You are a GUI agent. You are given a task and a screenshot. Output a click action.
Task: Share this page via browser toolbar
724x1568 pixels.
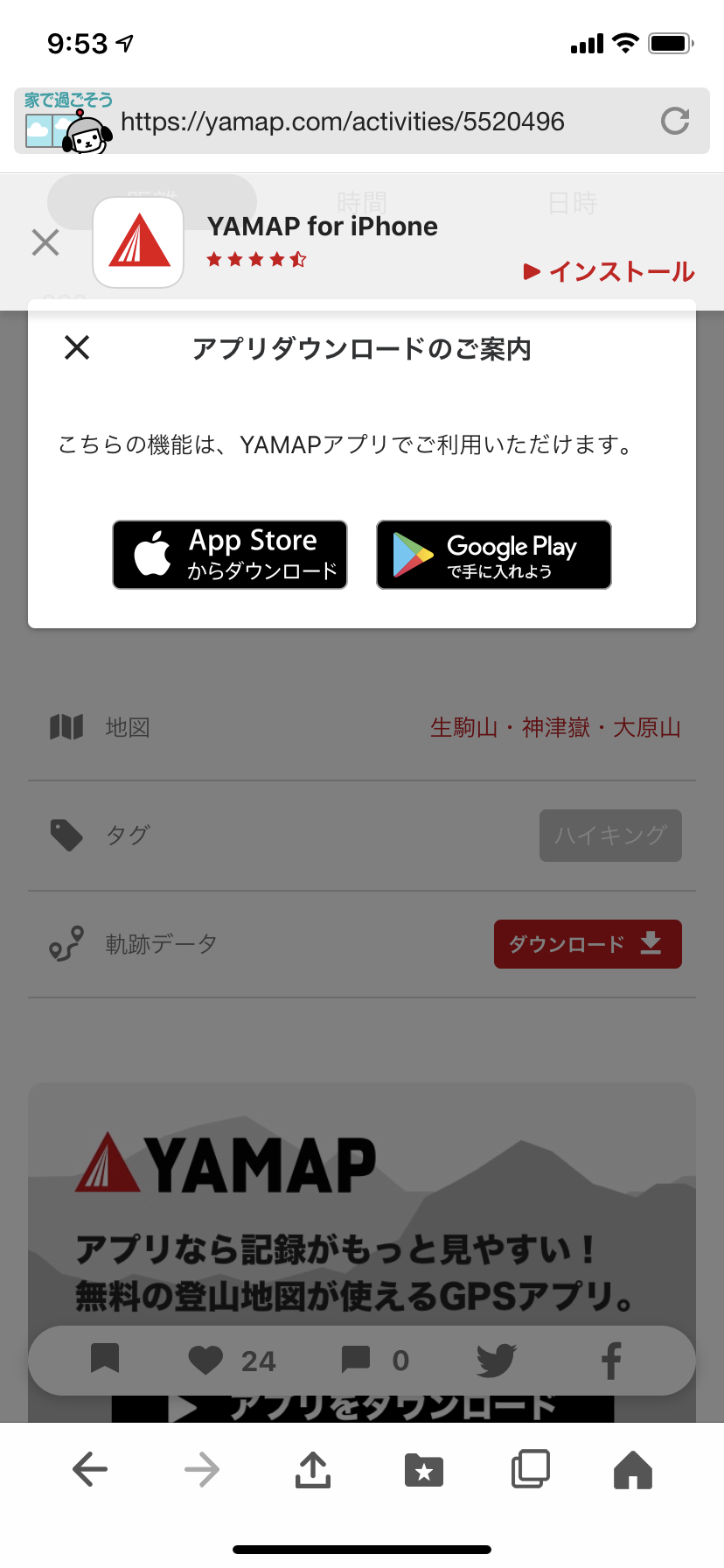tap(312, 1469)
